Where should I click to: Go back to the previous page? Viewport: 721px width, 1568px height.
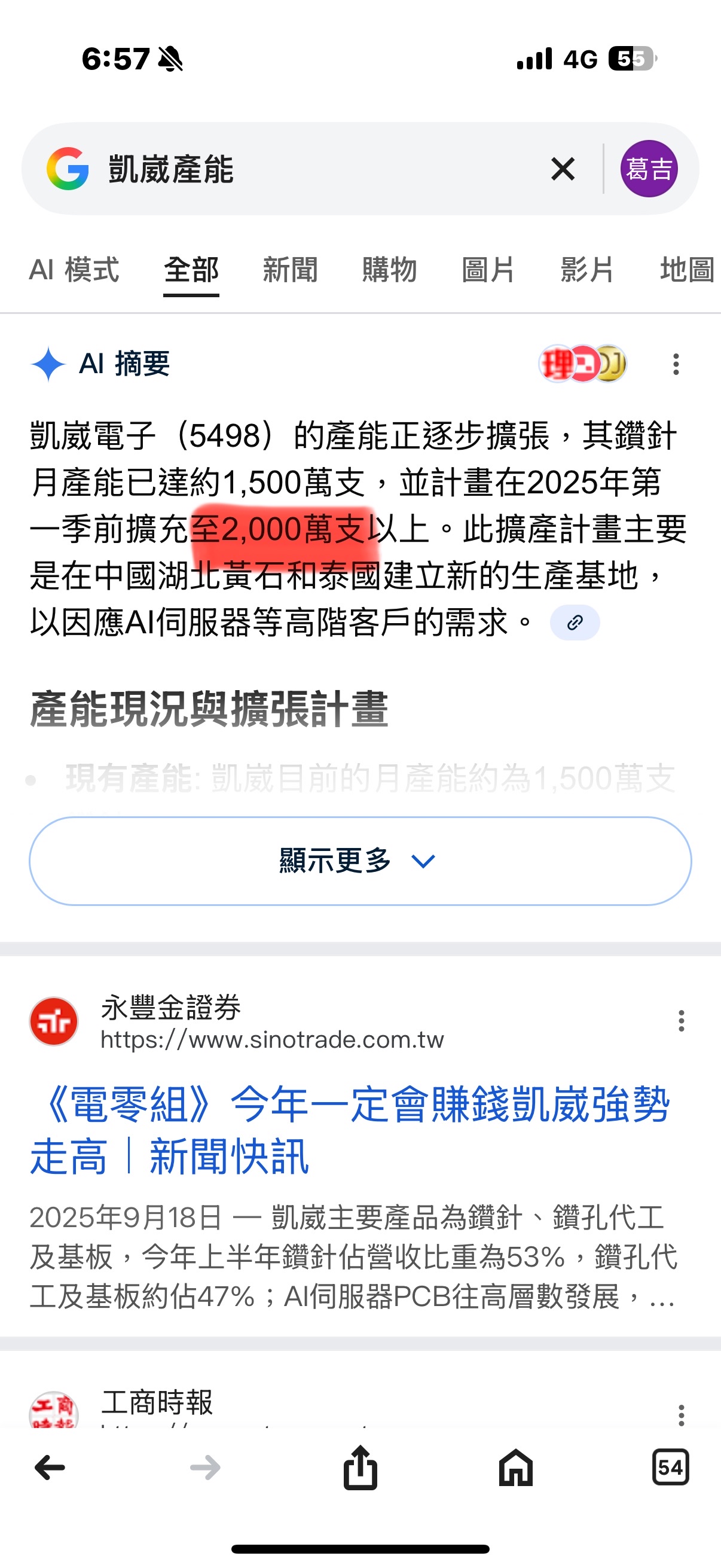point(50,1468)
